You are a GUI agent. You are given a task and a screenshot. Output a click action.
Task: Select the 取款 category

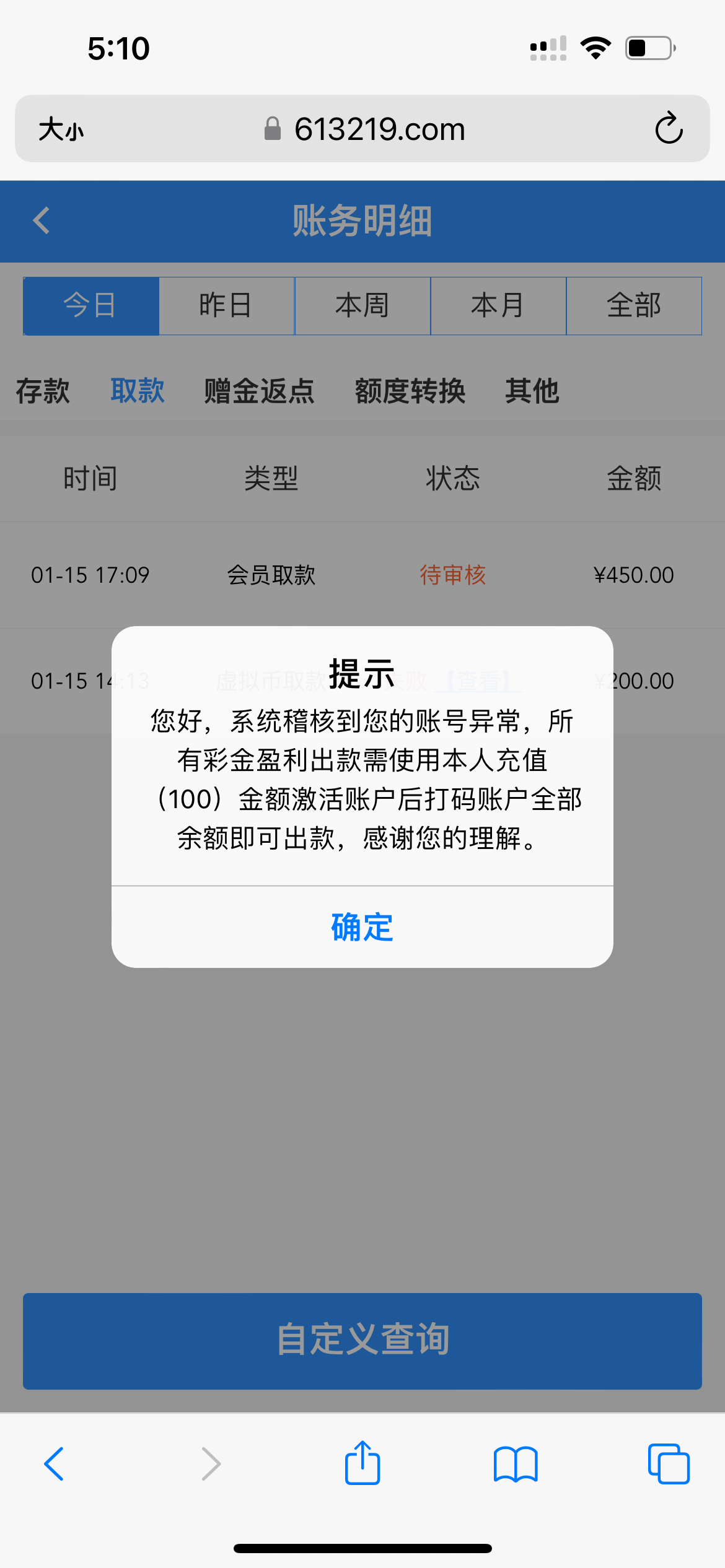(138, 391)
